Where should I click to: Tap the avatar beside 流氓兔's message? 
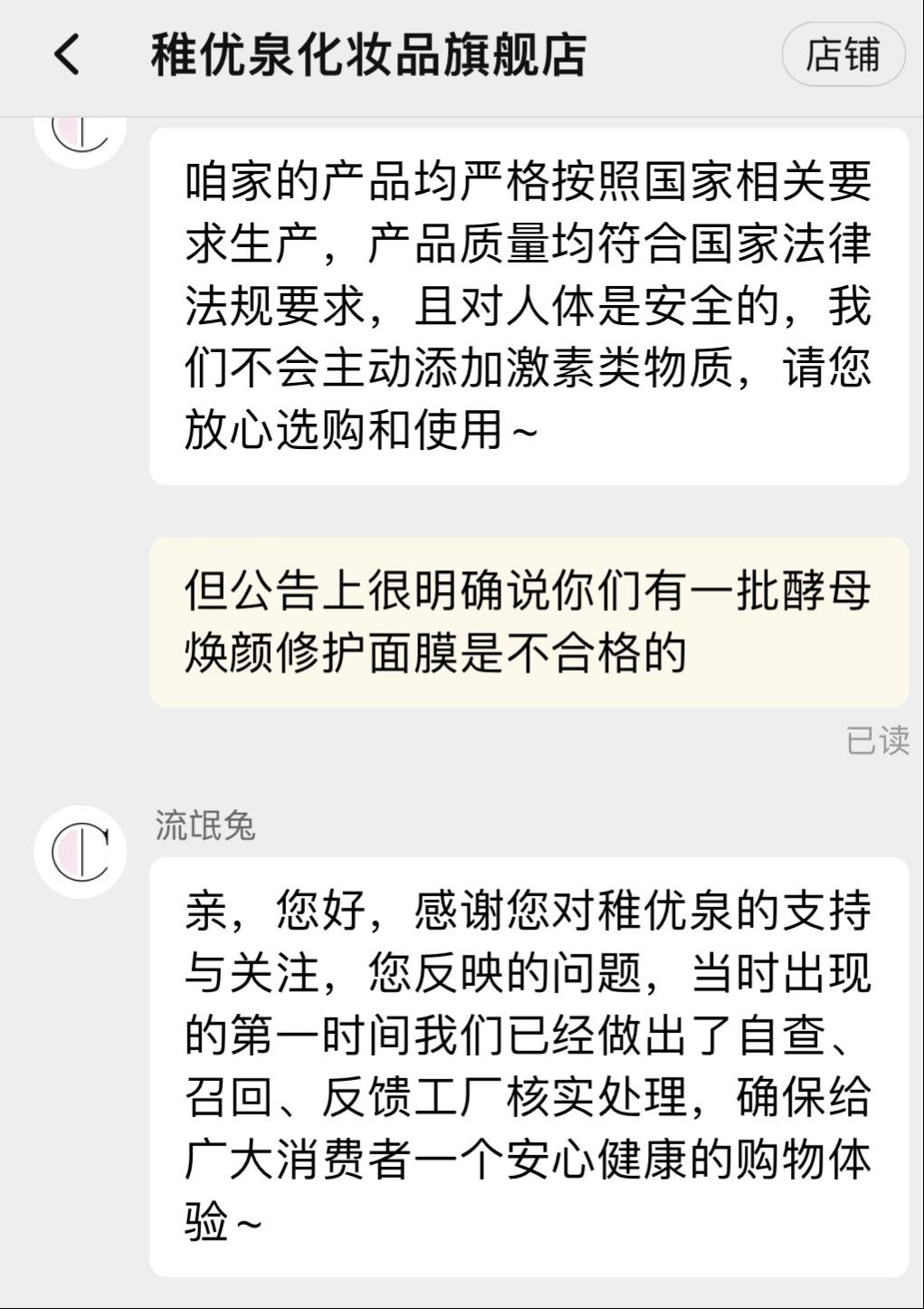click(x=80, y=852)
